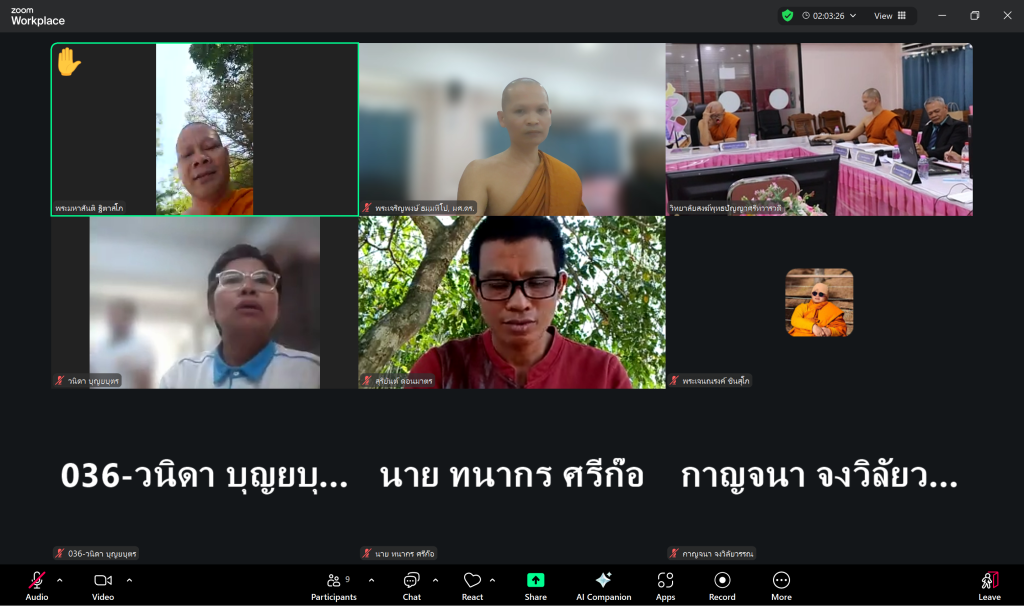This screenshot has width=1024, height=606.
Task: Start recording the meeting
Action: point(722,584)
